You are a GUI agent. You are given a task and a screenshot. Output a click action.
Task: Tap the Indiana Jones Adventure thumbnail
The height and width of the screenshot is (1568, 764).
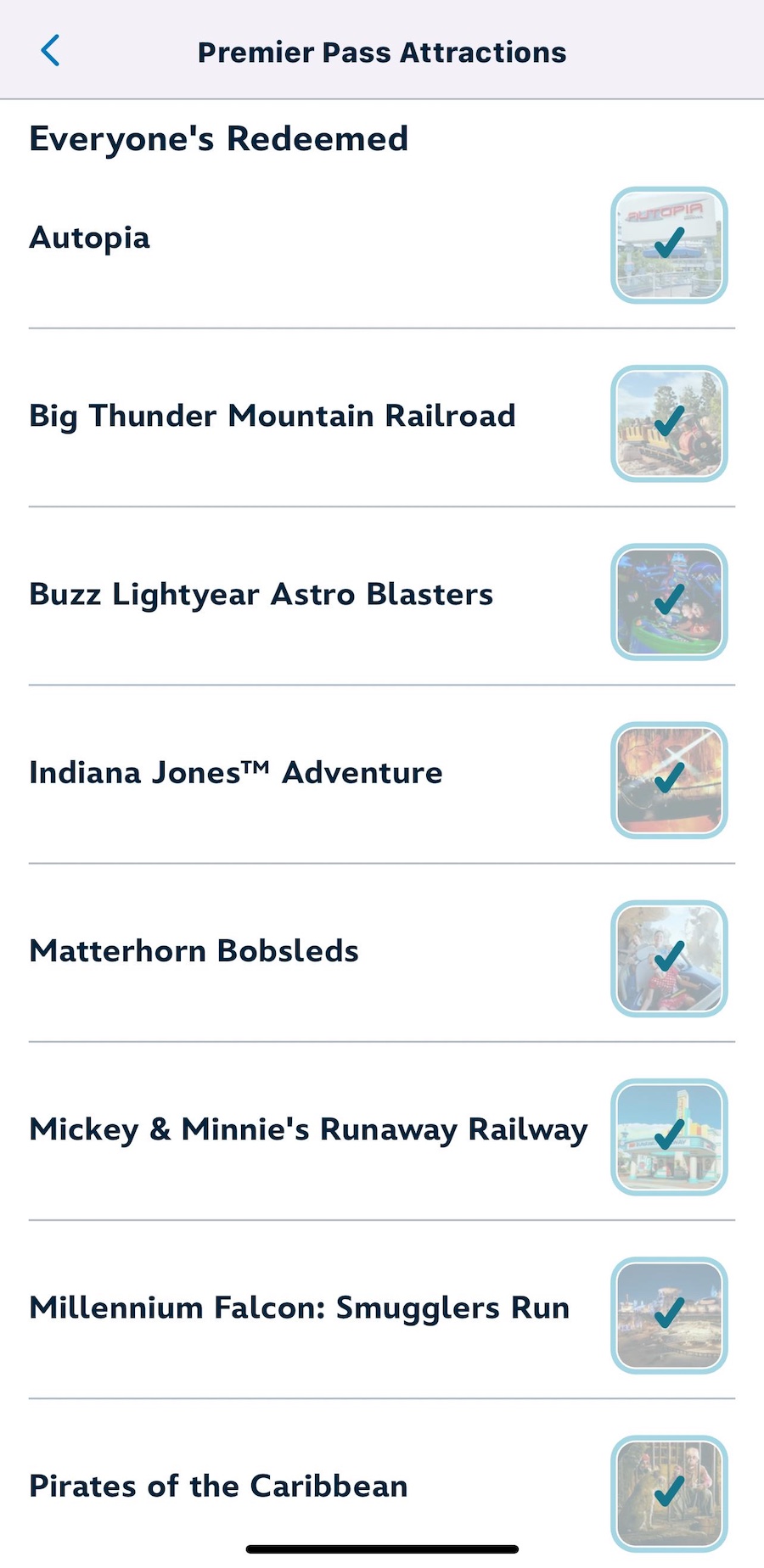669,780
